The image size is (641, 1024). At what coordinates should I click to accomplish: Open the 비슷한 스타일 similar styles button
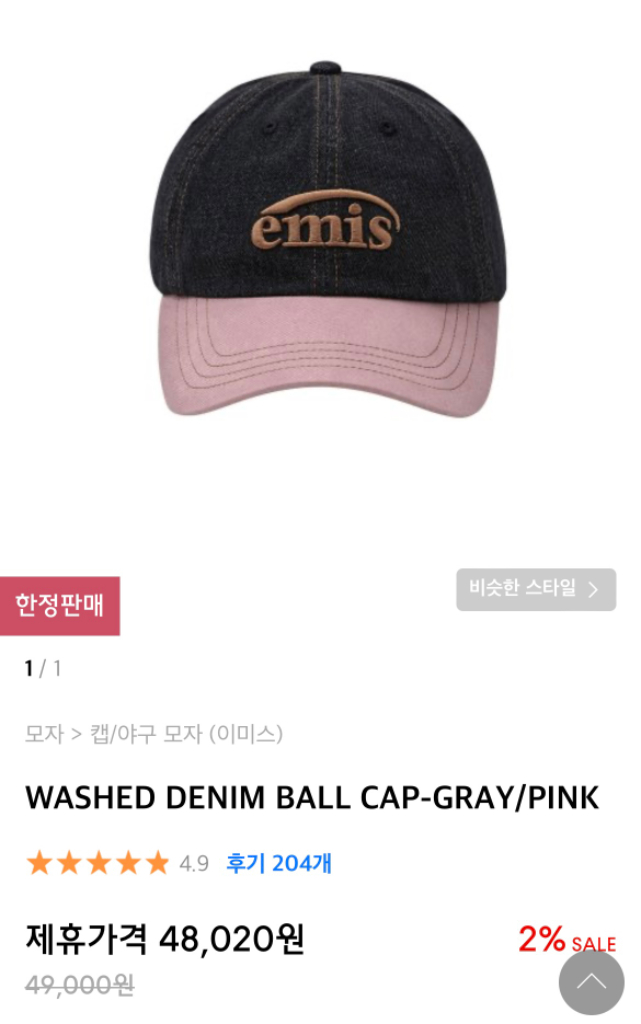click(535, 589)
